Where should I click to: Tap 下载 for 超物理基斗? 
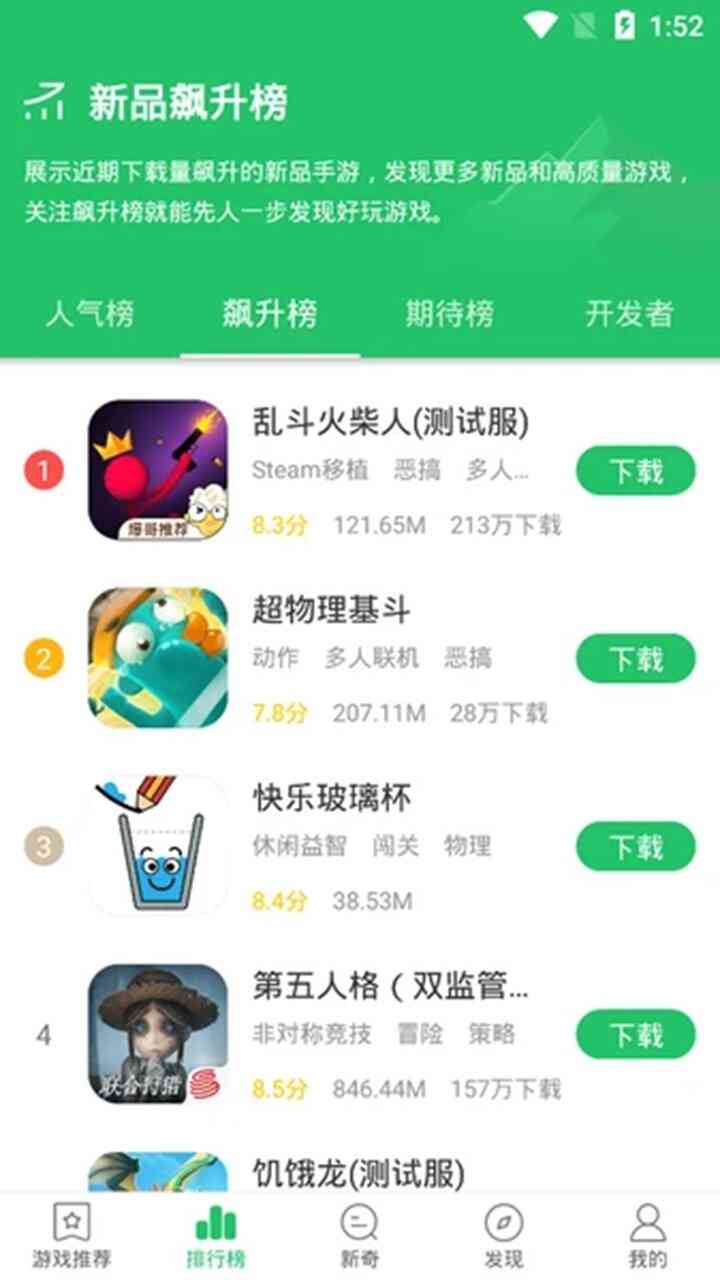(635, 658)
